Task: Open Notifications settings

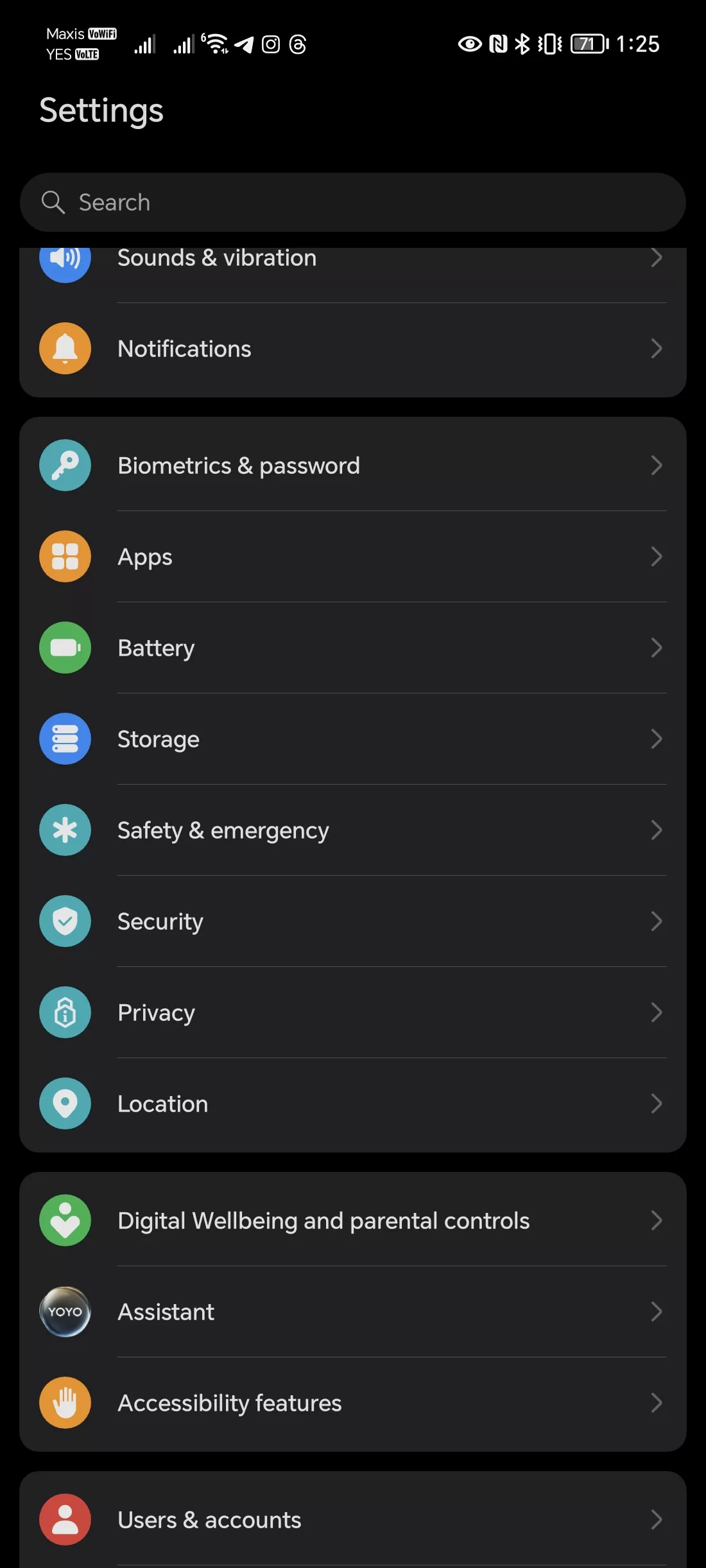Action: [352, 349]
